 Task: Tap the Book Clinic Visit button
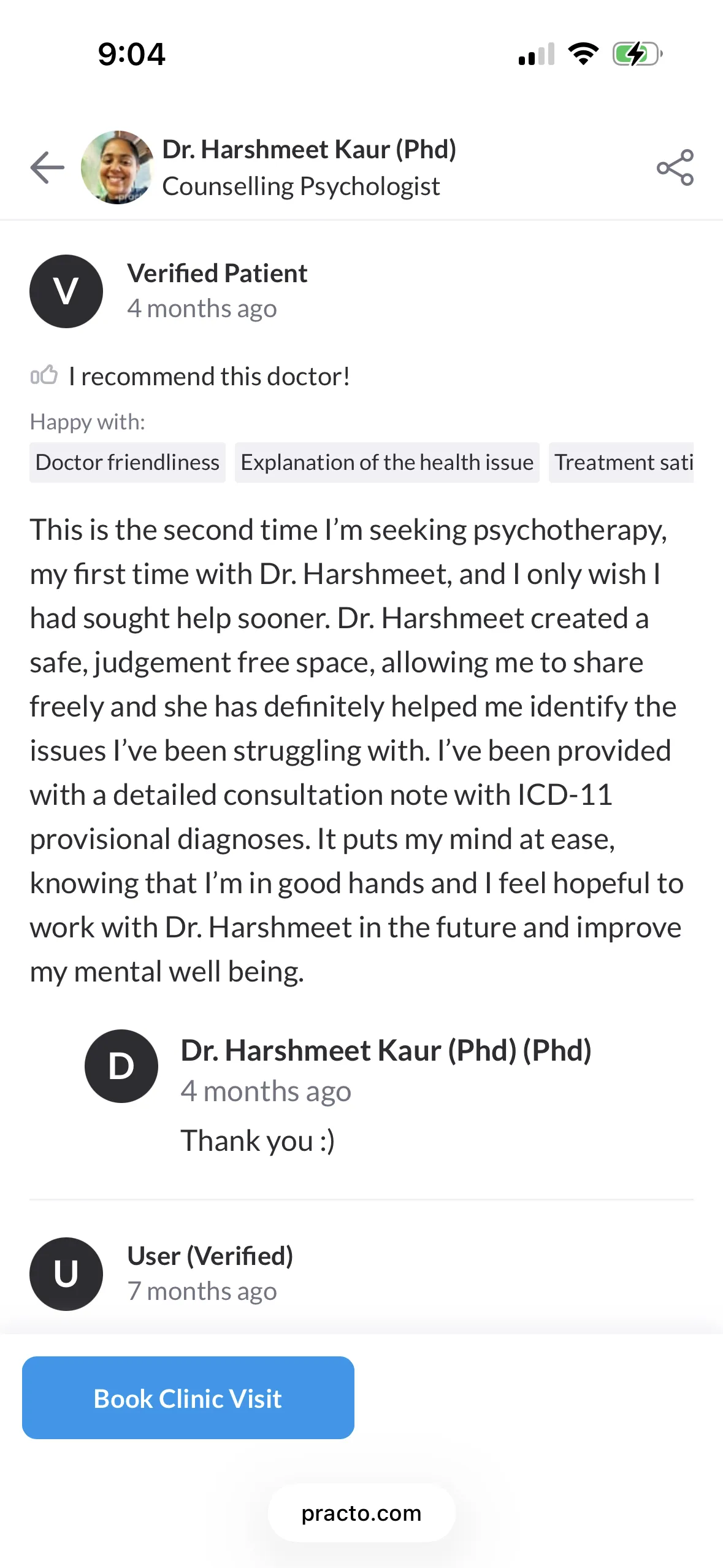coord(188,1398)
